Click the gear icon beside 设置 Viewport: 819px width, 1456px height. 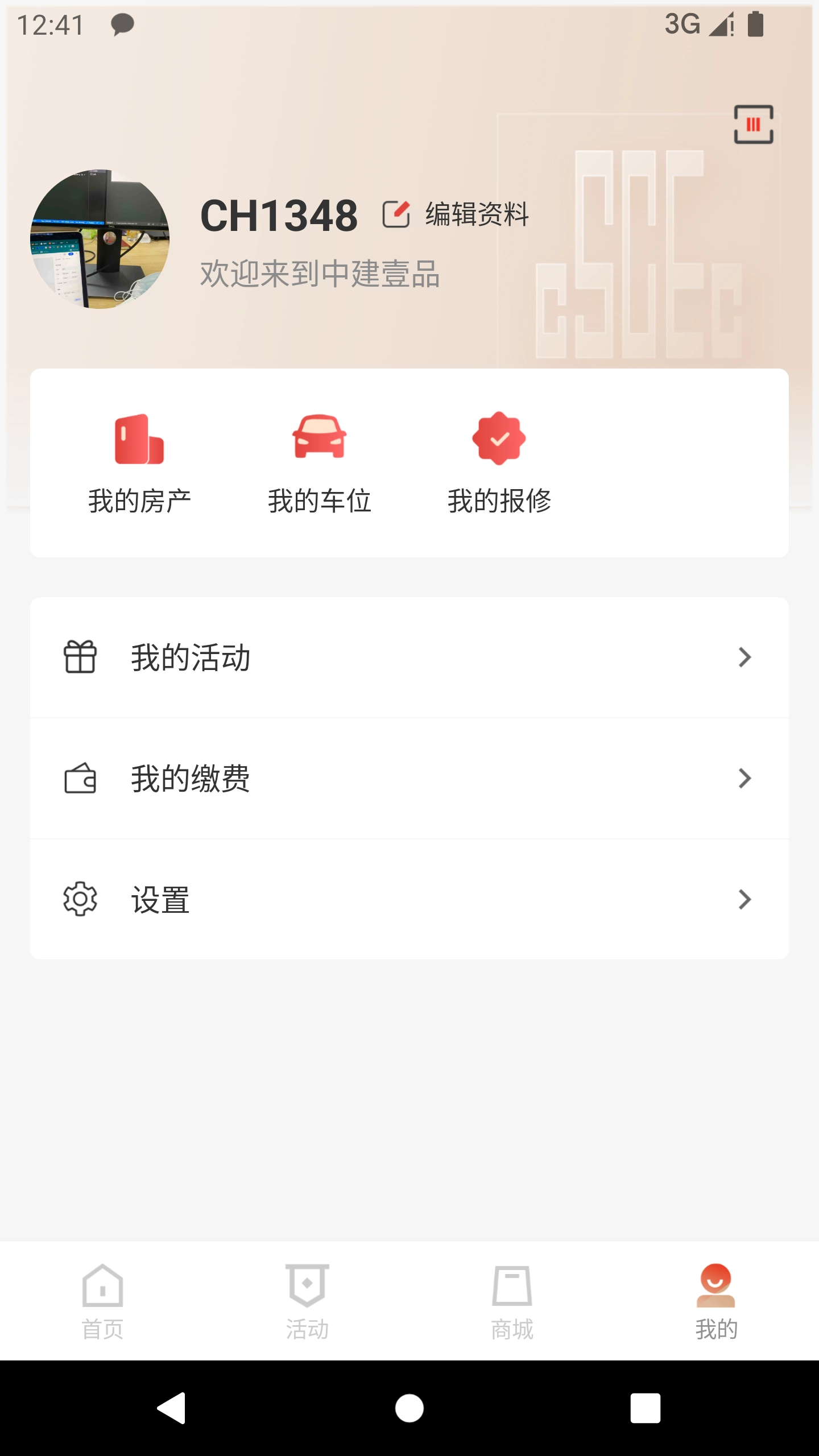pyautogui.click(x=80, y=899)
